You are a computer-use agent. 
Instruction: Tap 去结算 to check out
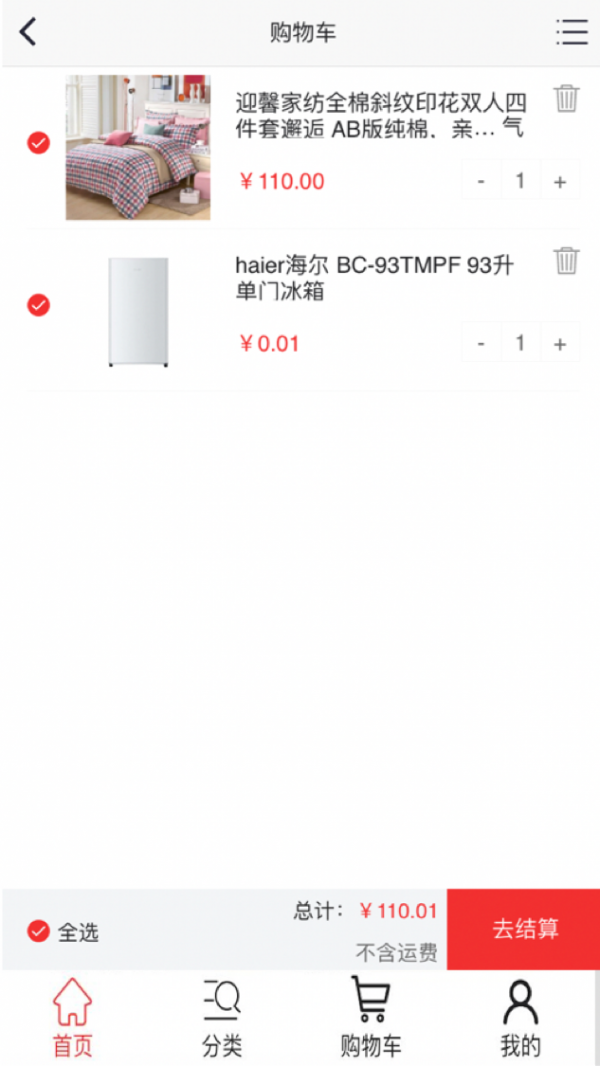(x=524, y=929)
